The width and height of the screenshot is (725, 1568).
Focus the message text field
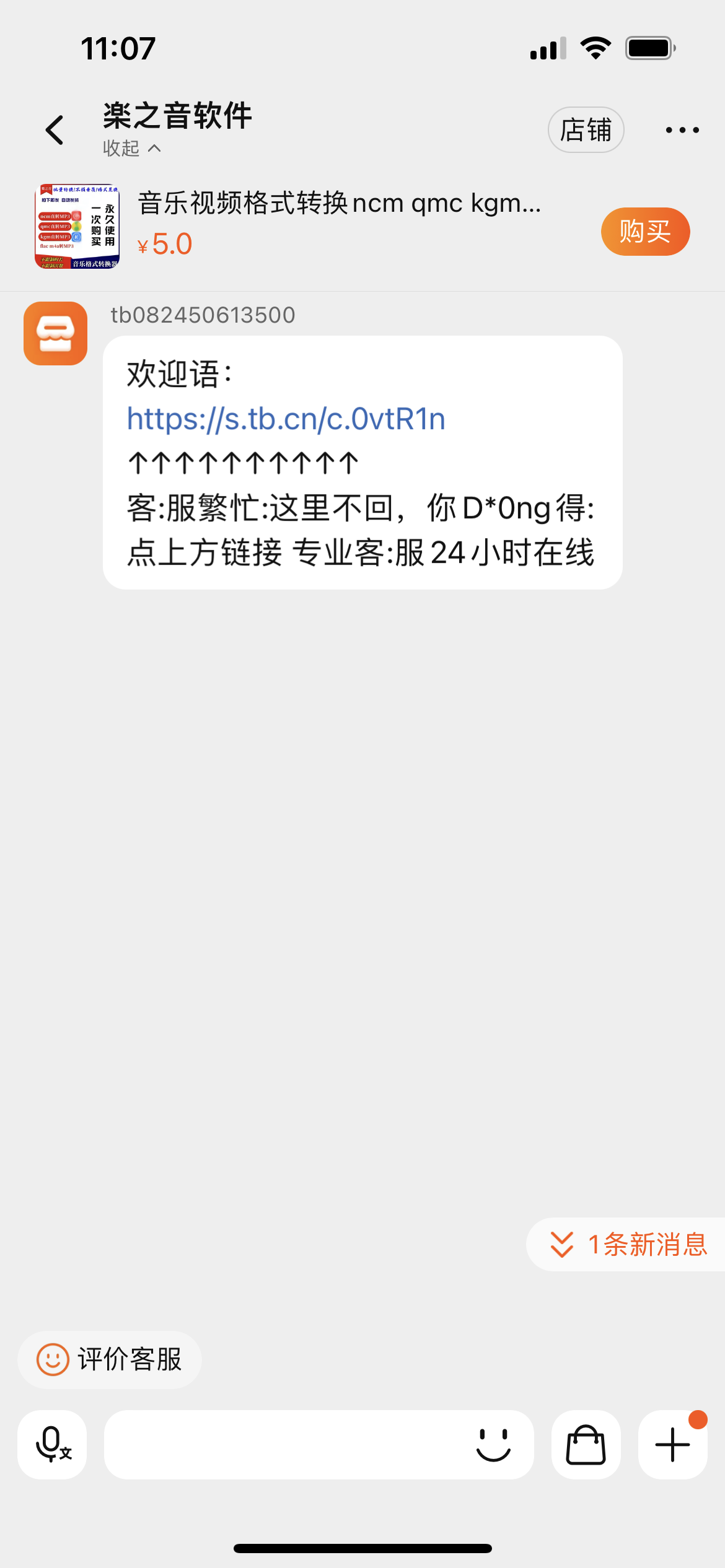pyautogui.click(x=285, y=1445)
